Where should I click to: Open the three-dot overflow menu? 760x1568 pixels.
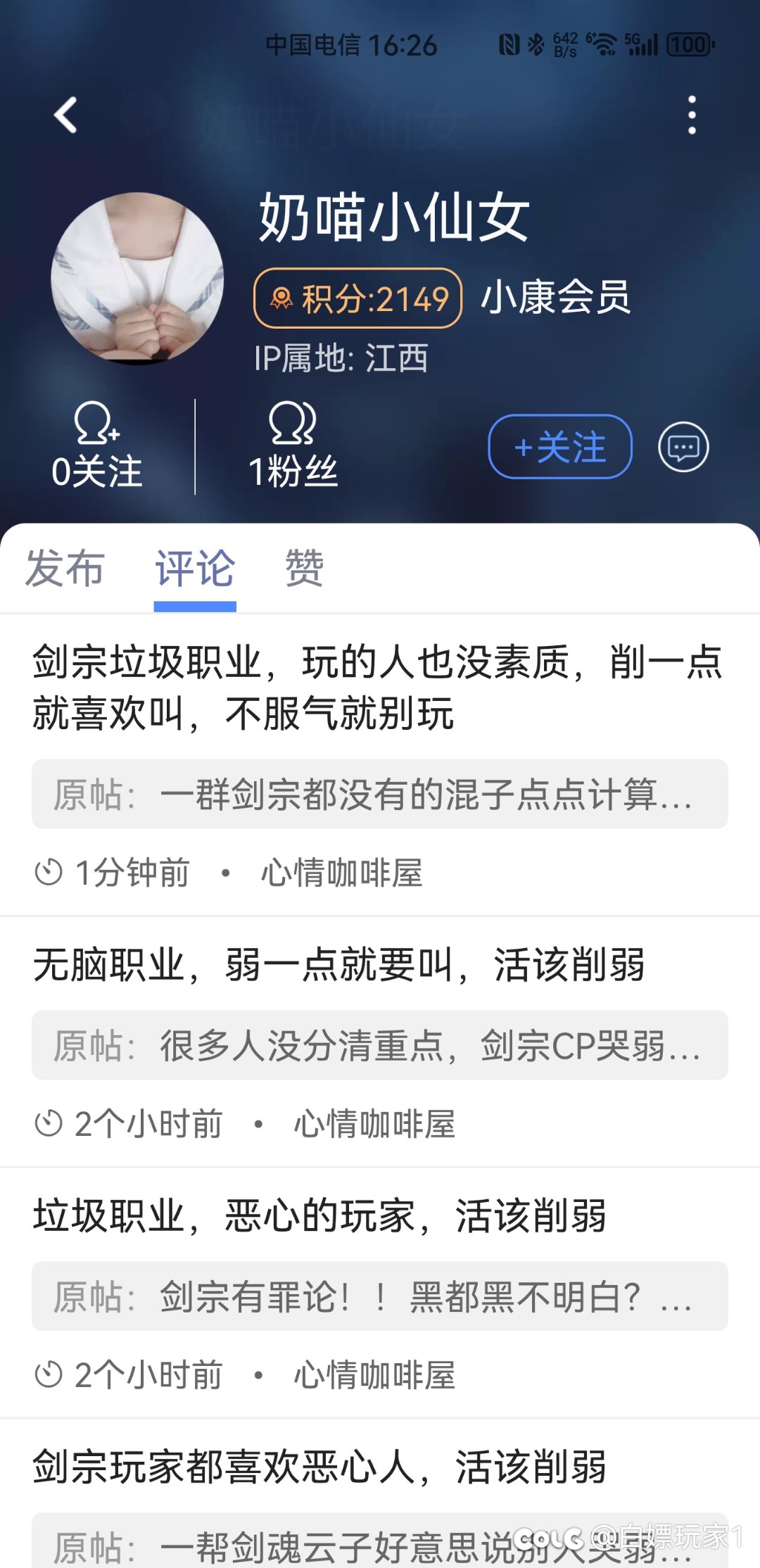692,115
